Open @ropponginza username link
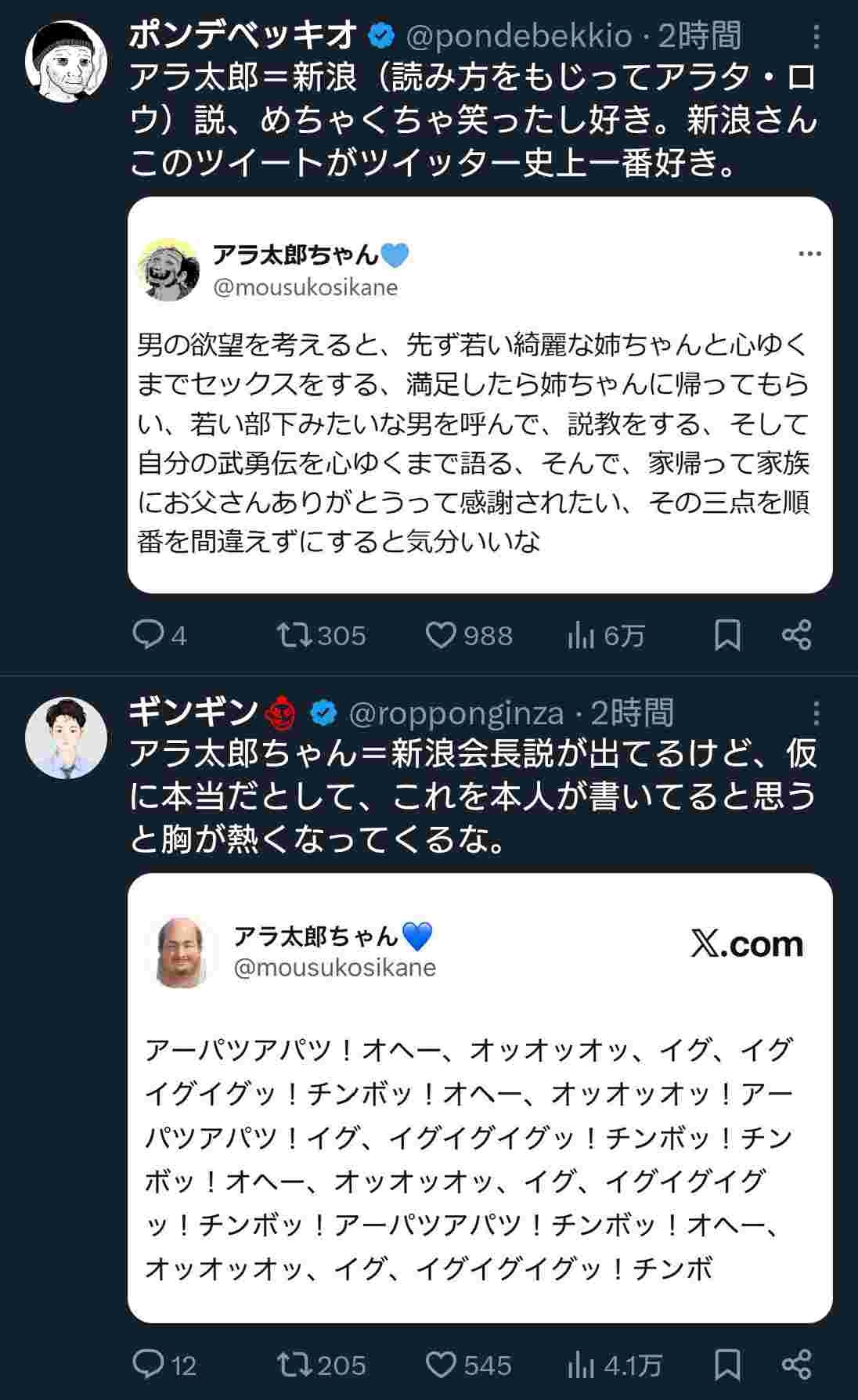 coord(456,713)
